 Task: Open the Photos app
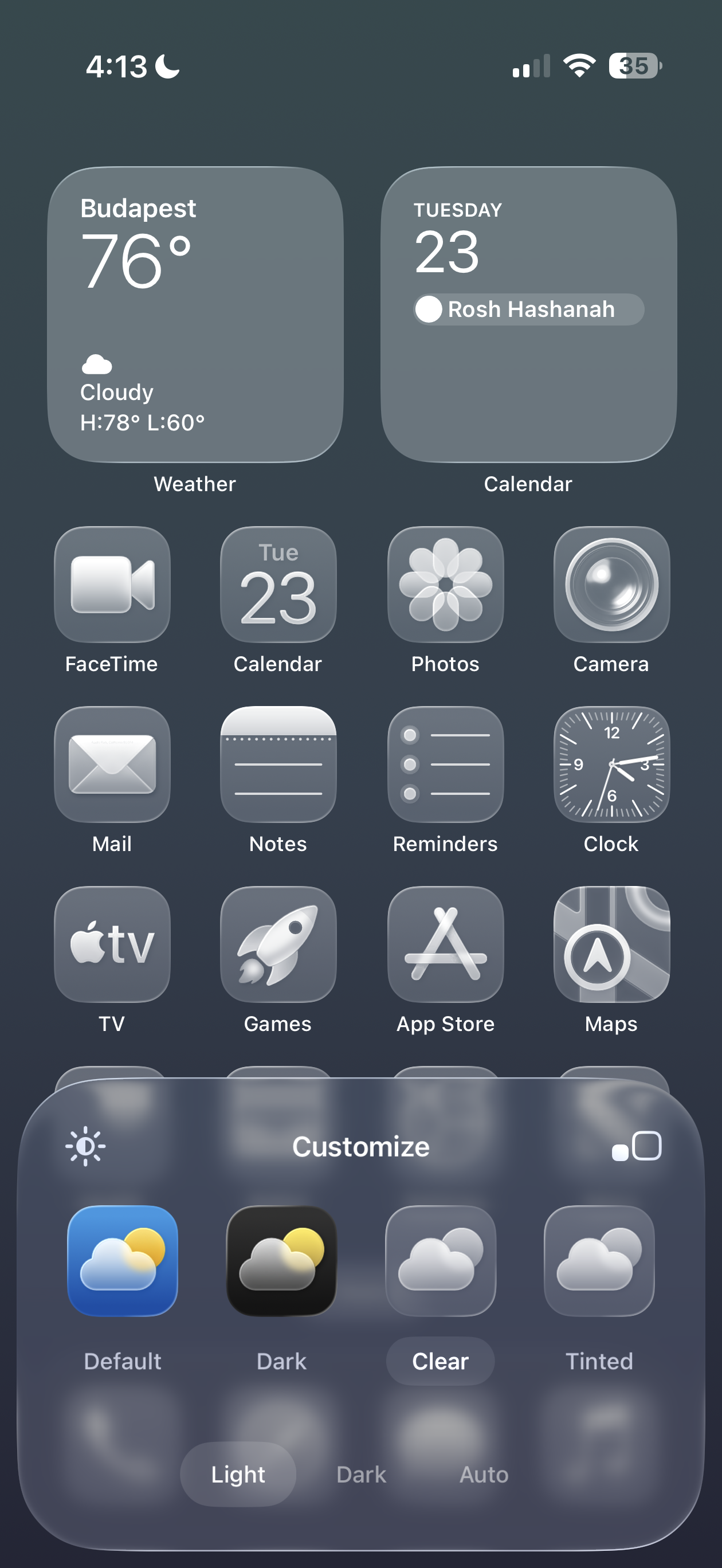click(446, 585)
